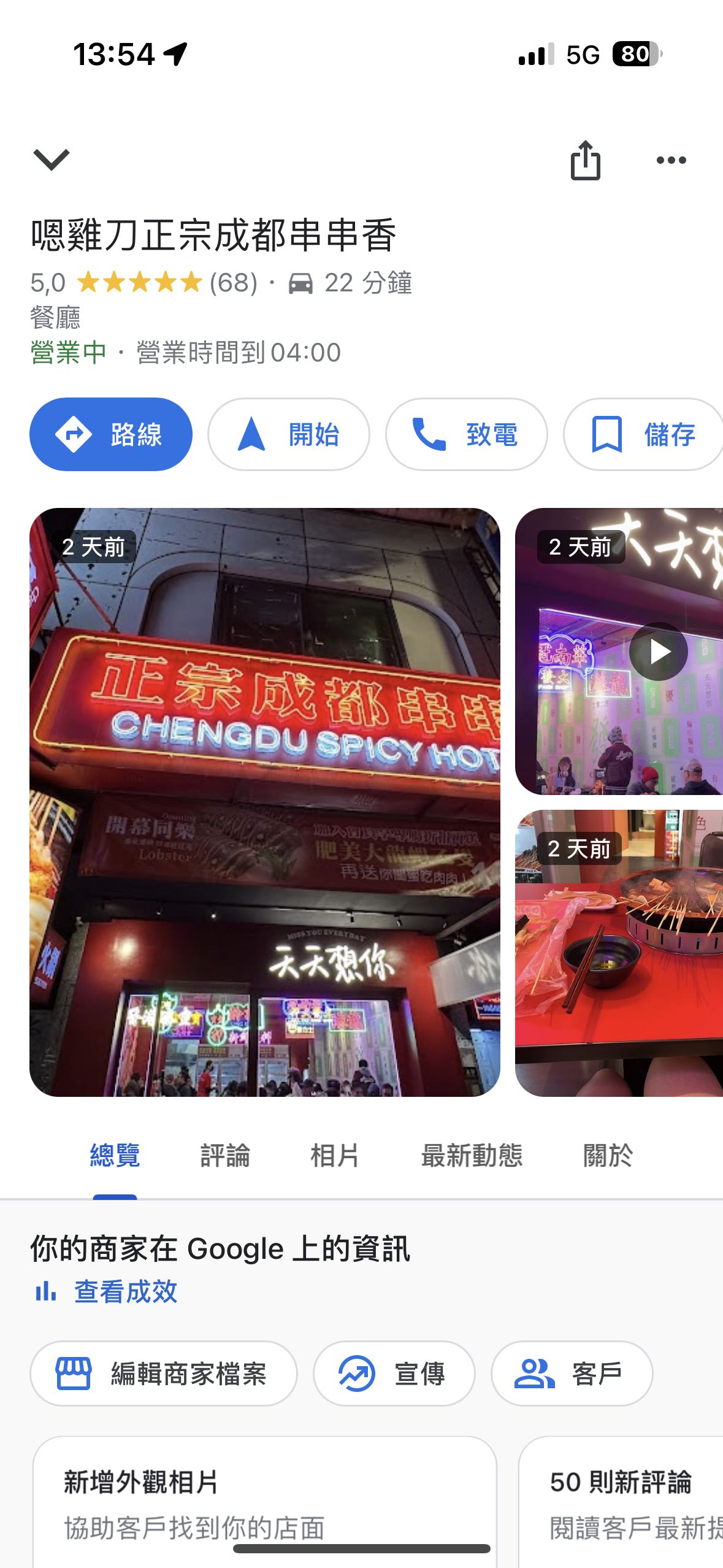
Task: Tap 編輯商家檔案 to edit profile
Action: (x=163, y=1374)
